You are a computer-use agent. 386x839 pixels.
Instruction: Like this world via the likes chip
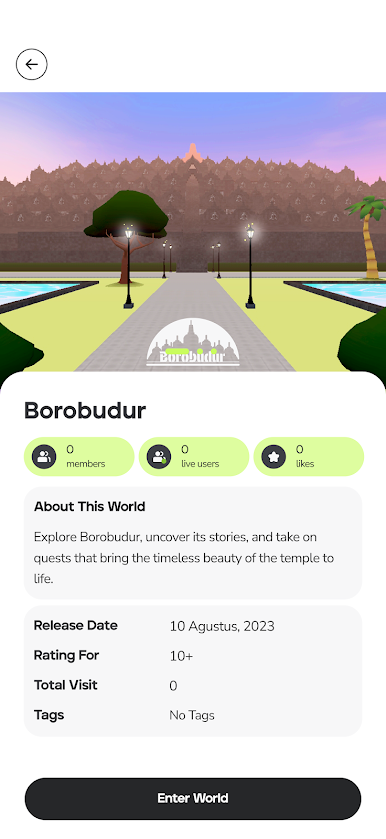click(x=308, y=456)
